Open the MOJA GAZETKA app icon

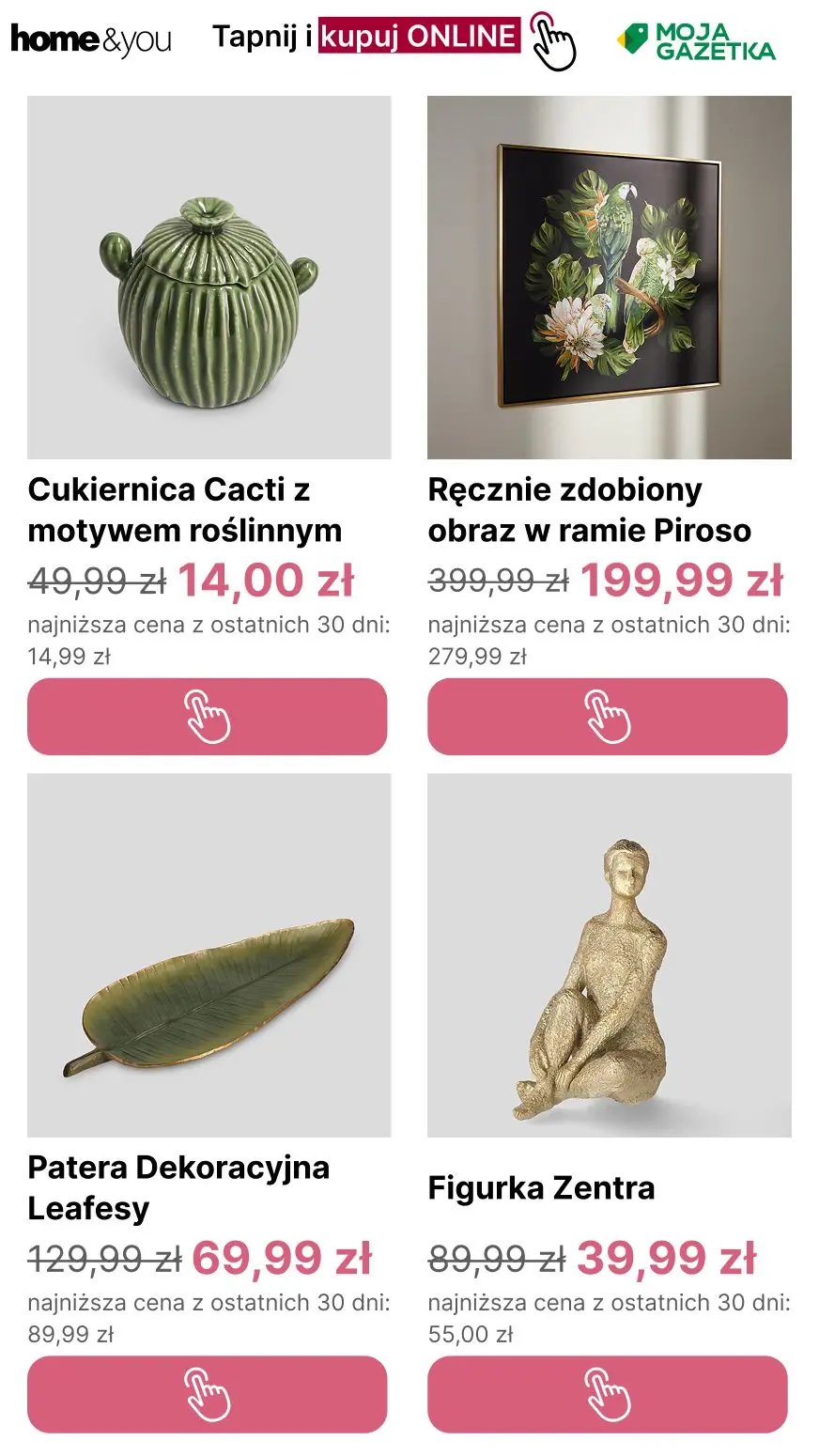click(x=700, y=39)
